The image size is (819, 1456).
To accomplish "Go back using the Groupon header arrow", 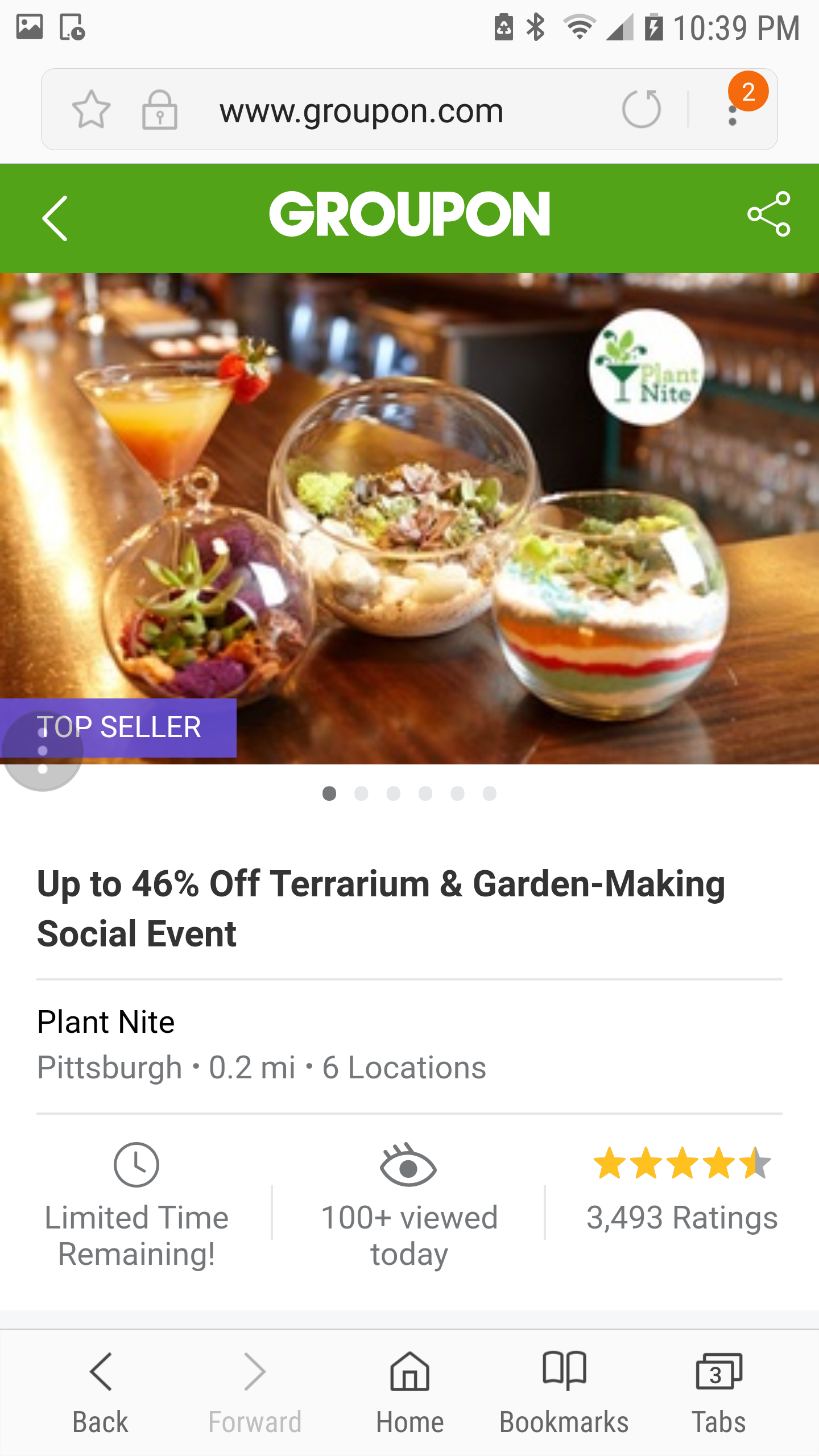I will coord(55,218).
